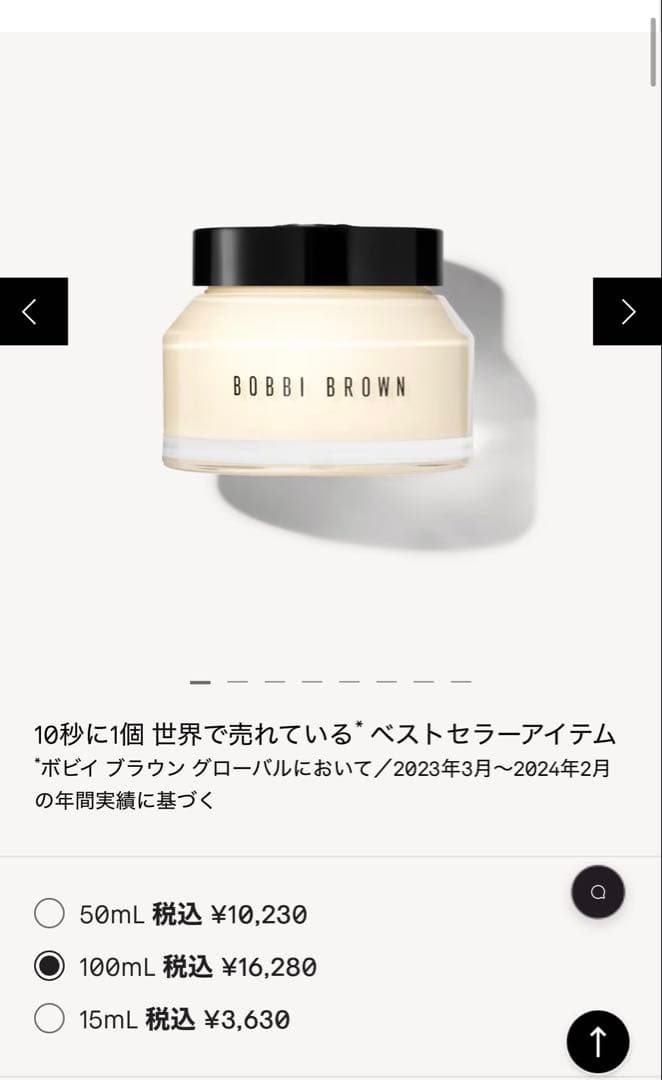Show the previous product image
This screenshot has width=662, height=1080.
pos(33,311)
